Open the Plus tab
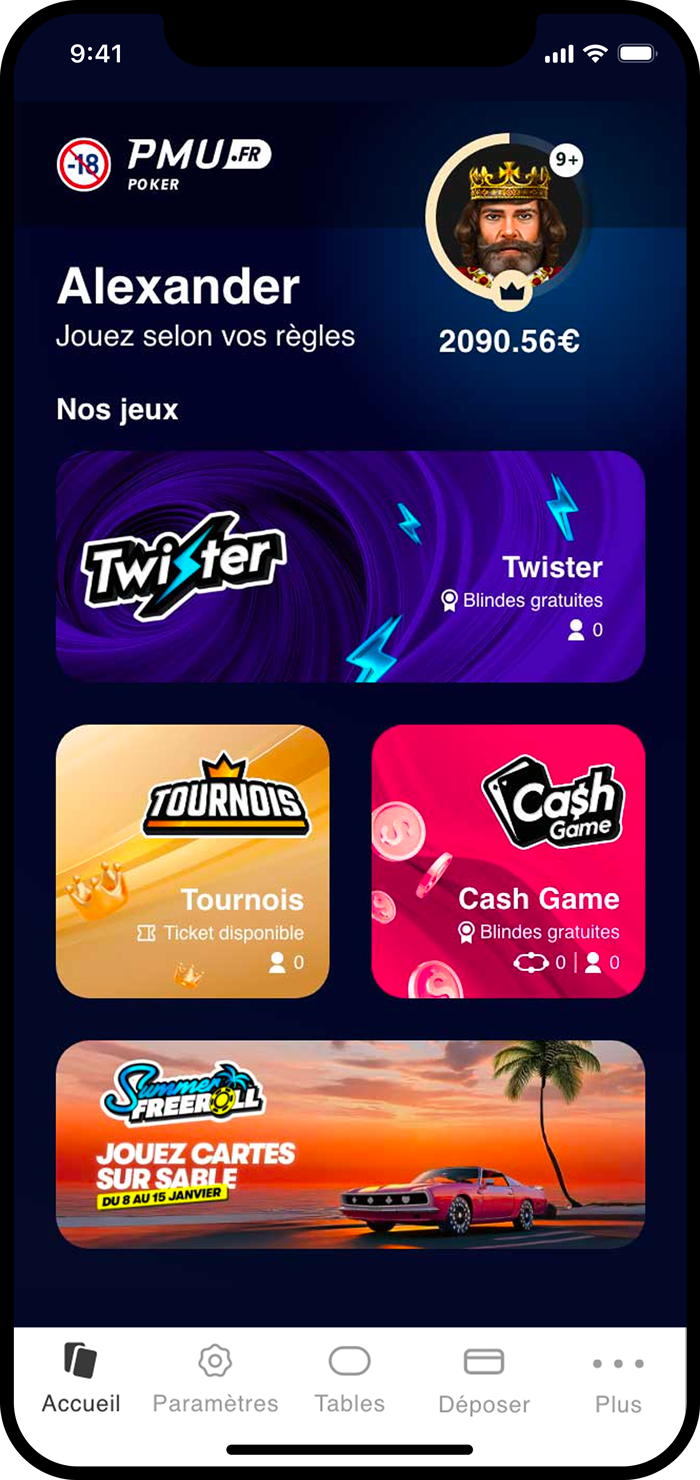The width and height of the screenshot is (700, 1480). (x=618, y=1379)
